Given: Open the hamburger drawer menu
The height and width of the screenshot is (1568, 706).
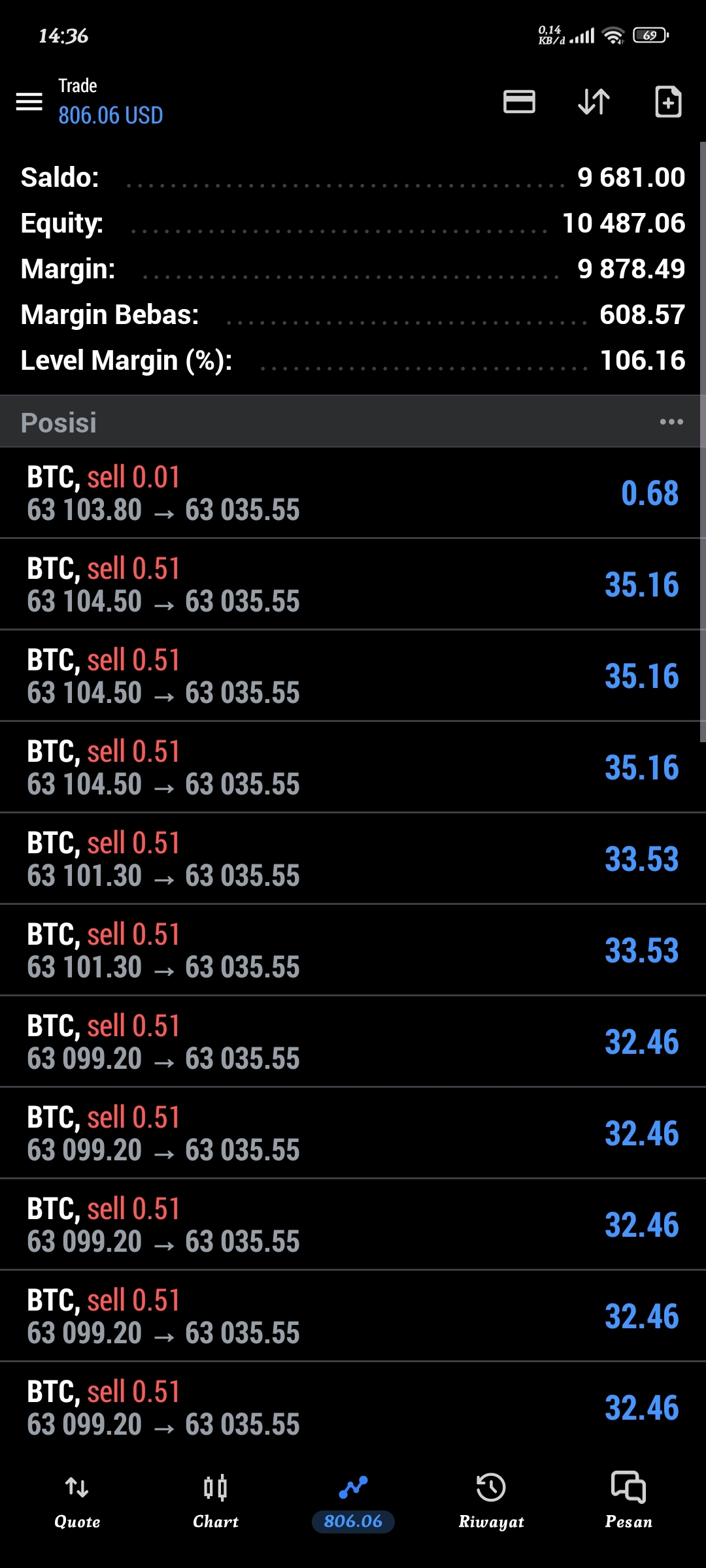Looking at the screenshot, I should pyautogui.click(x=29, y=101).
